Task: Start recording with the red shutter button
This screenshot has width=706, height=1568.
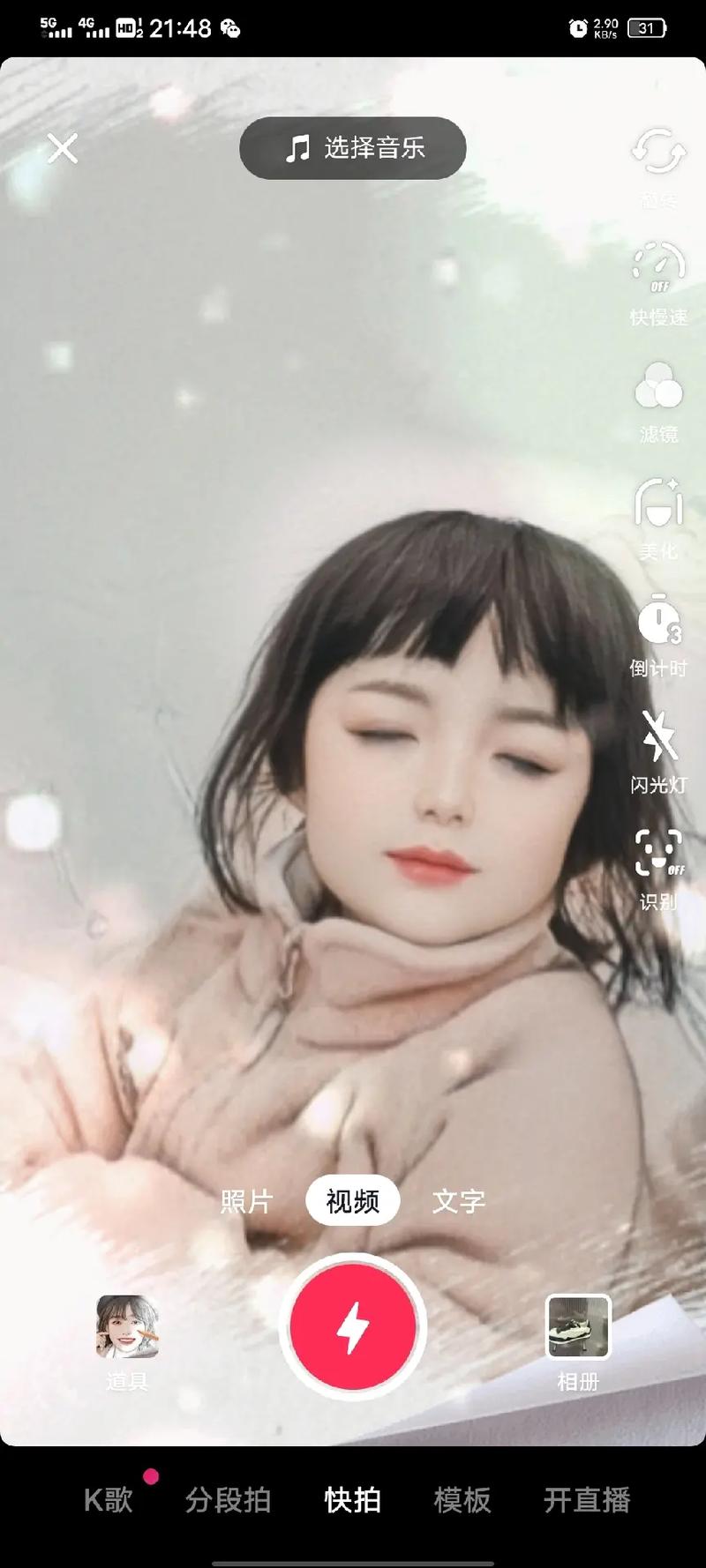Action: [353, 1327]
